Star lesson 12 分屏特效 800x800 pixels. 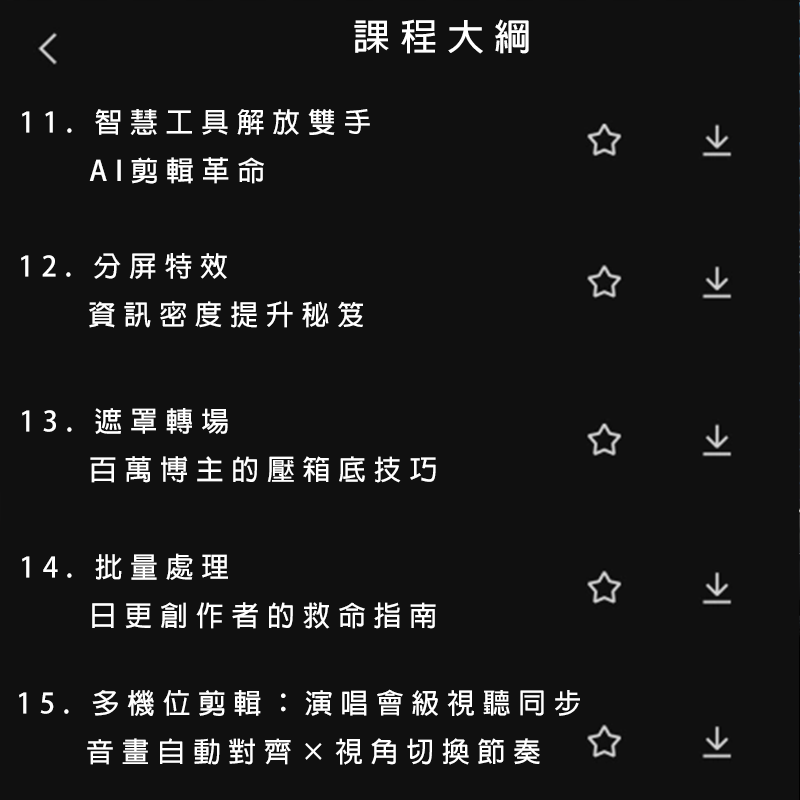coord(604,283)
